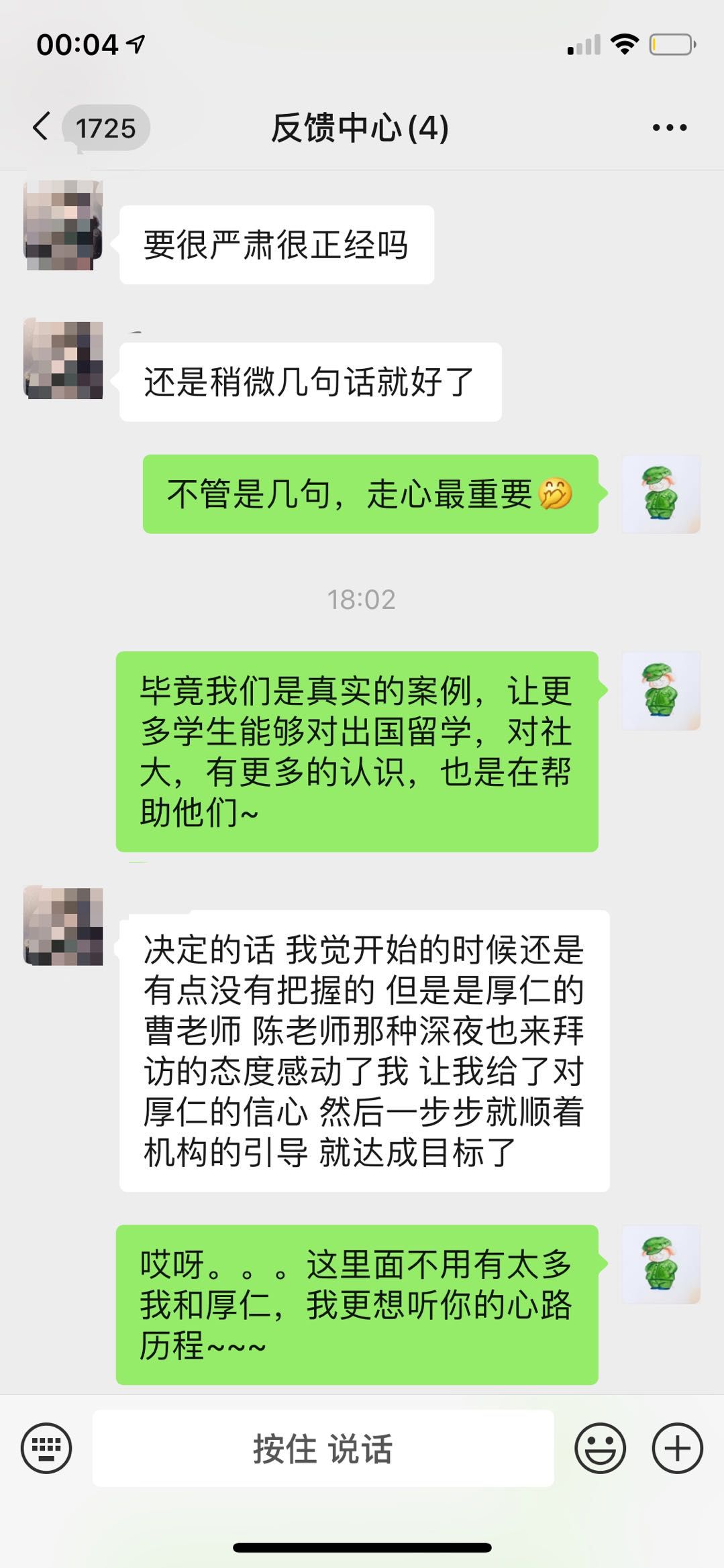Open the group chat overflow menu
The image size is (724, 1568).
[x=669, y=127]
